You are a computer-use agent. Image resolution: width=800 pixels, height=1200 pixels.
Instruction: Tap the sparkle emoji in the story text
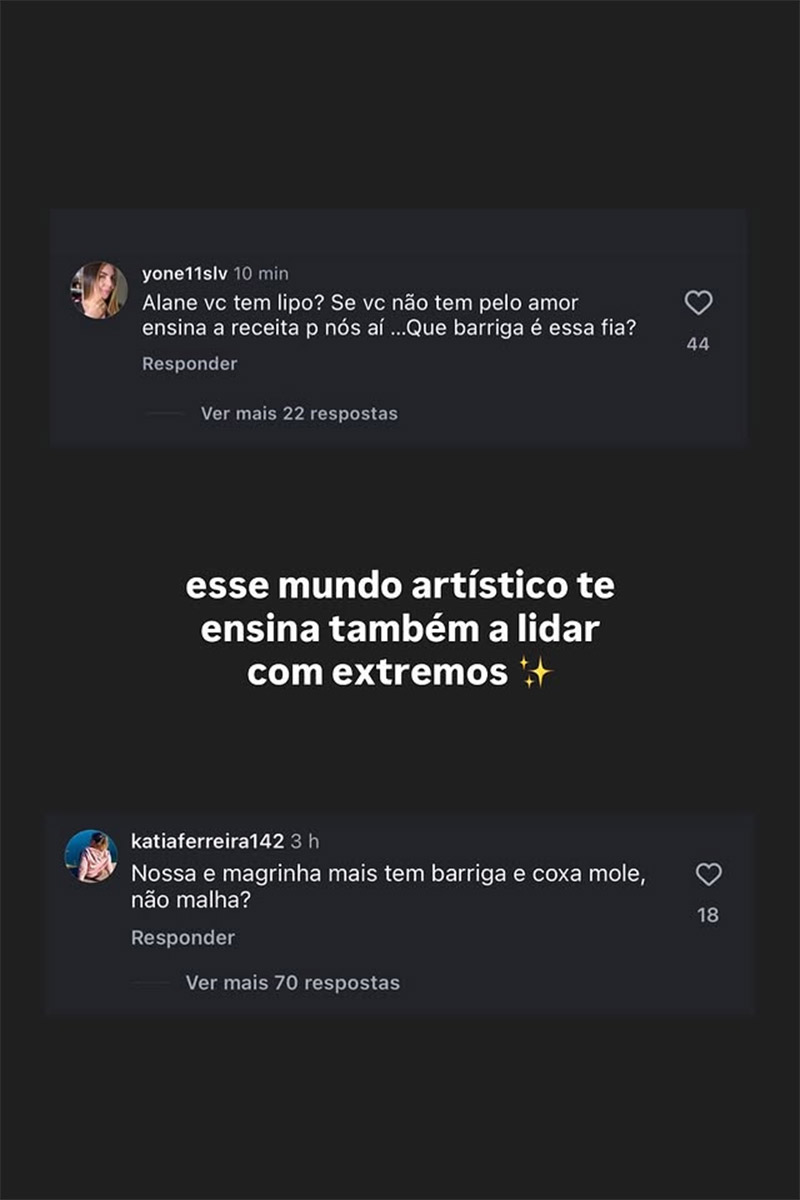[536, 672]
